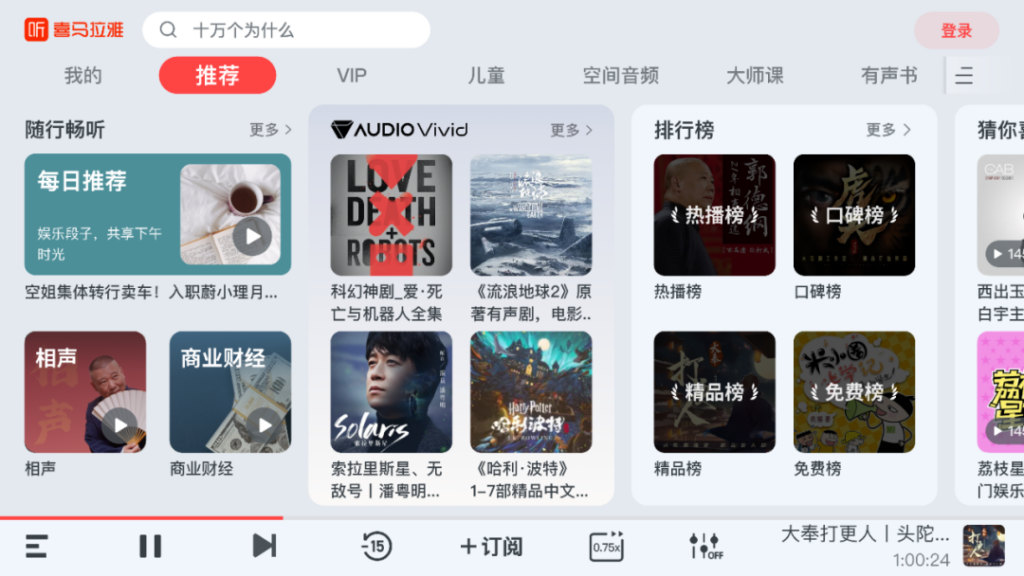
Task: Open the playlist icon in the player bar
Action: pos(37,546)
